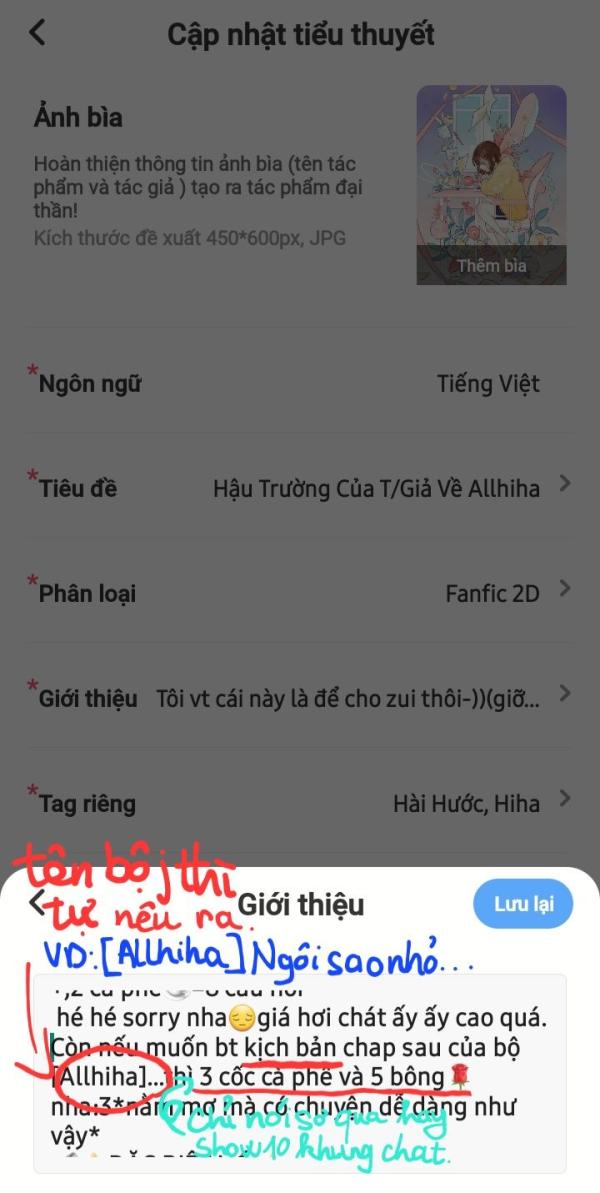Open the Ngôn ngữ language row

point(300,383)
